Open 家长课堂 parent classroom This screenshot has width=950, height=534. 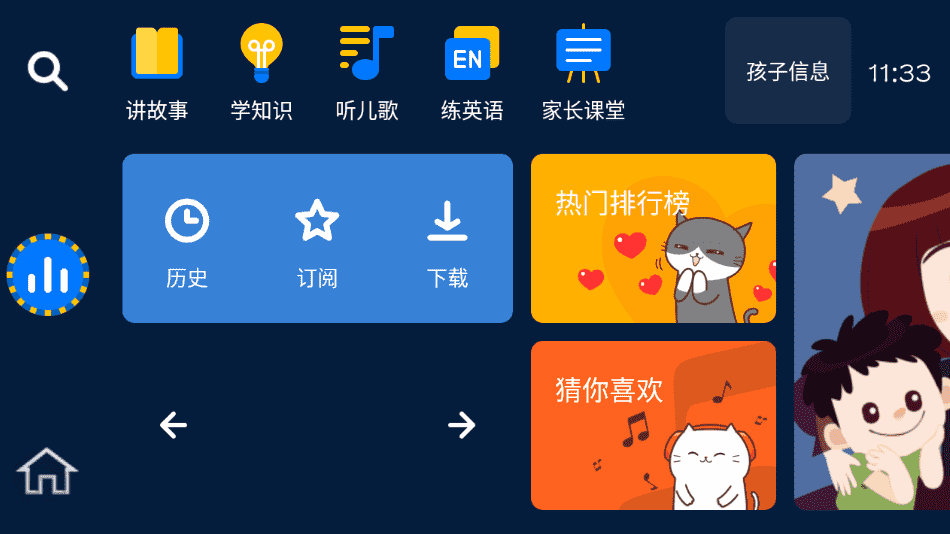[x=583, y=72]
